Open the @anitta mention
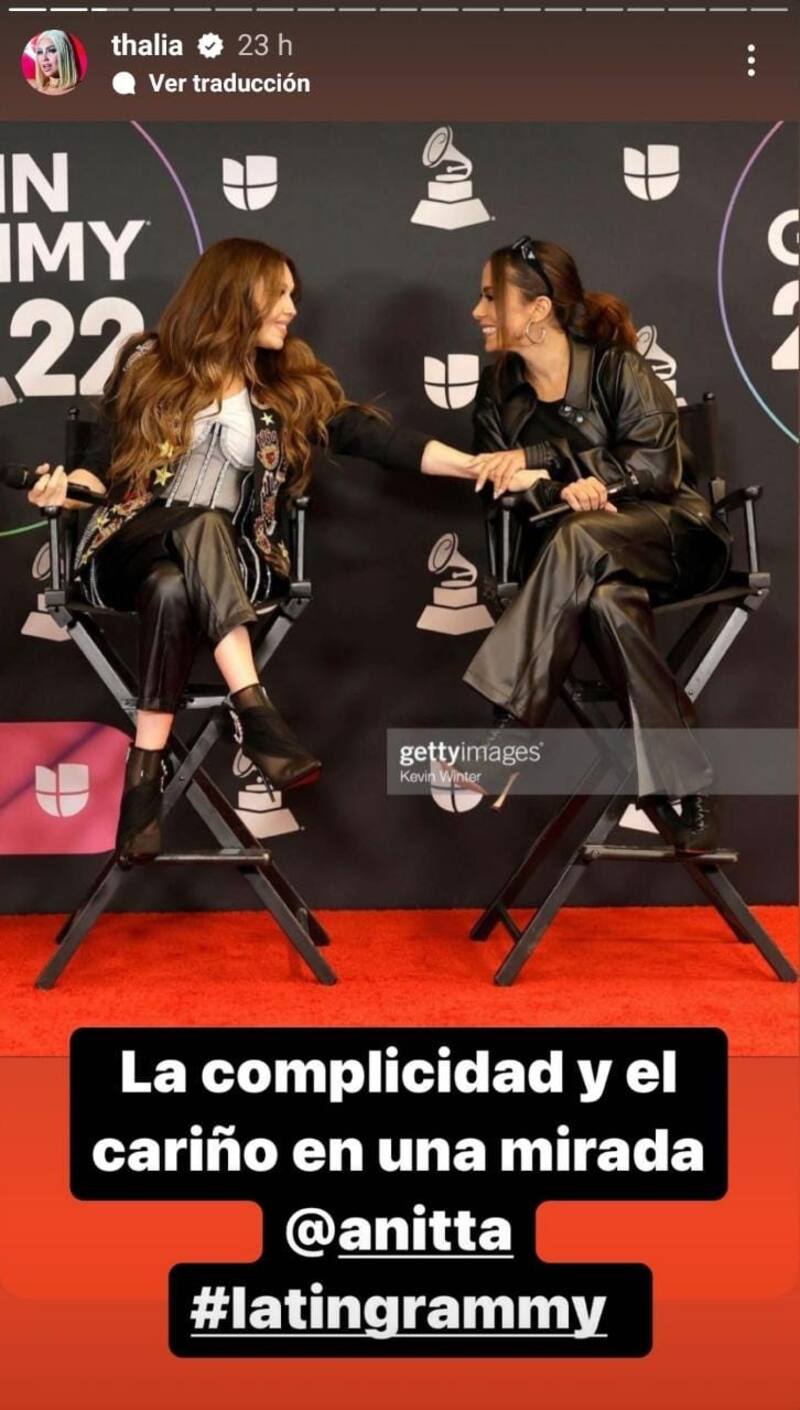This screenshot has height=1410, width=800. (398, 1232)
